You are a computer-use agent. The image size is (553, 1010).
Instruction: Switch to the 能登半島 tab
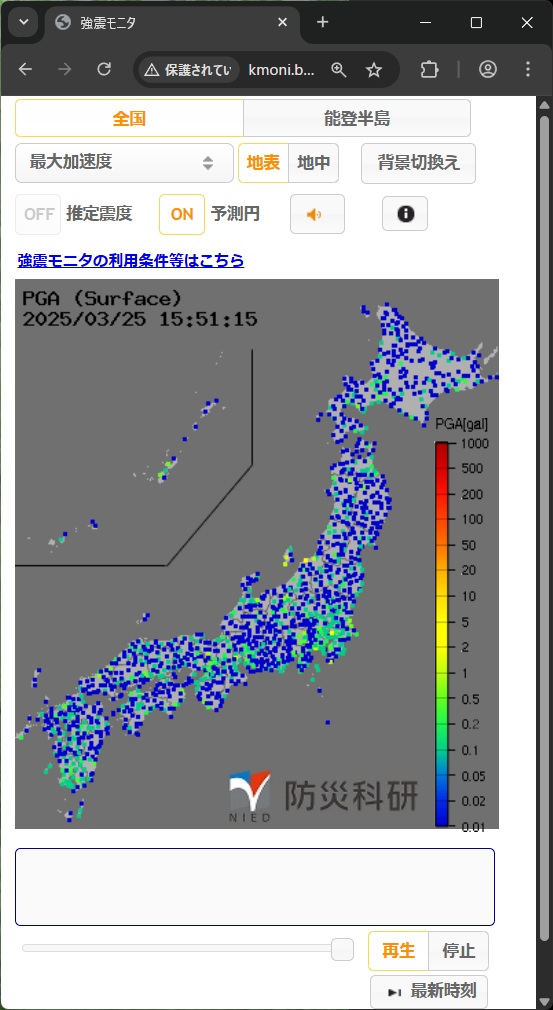(x=357, y=119)
